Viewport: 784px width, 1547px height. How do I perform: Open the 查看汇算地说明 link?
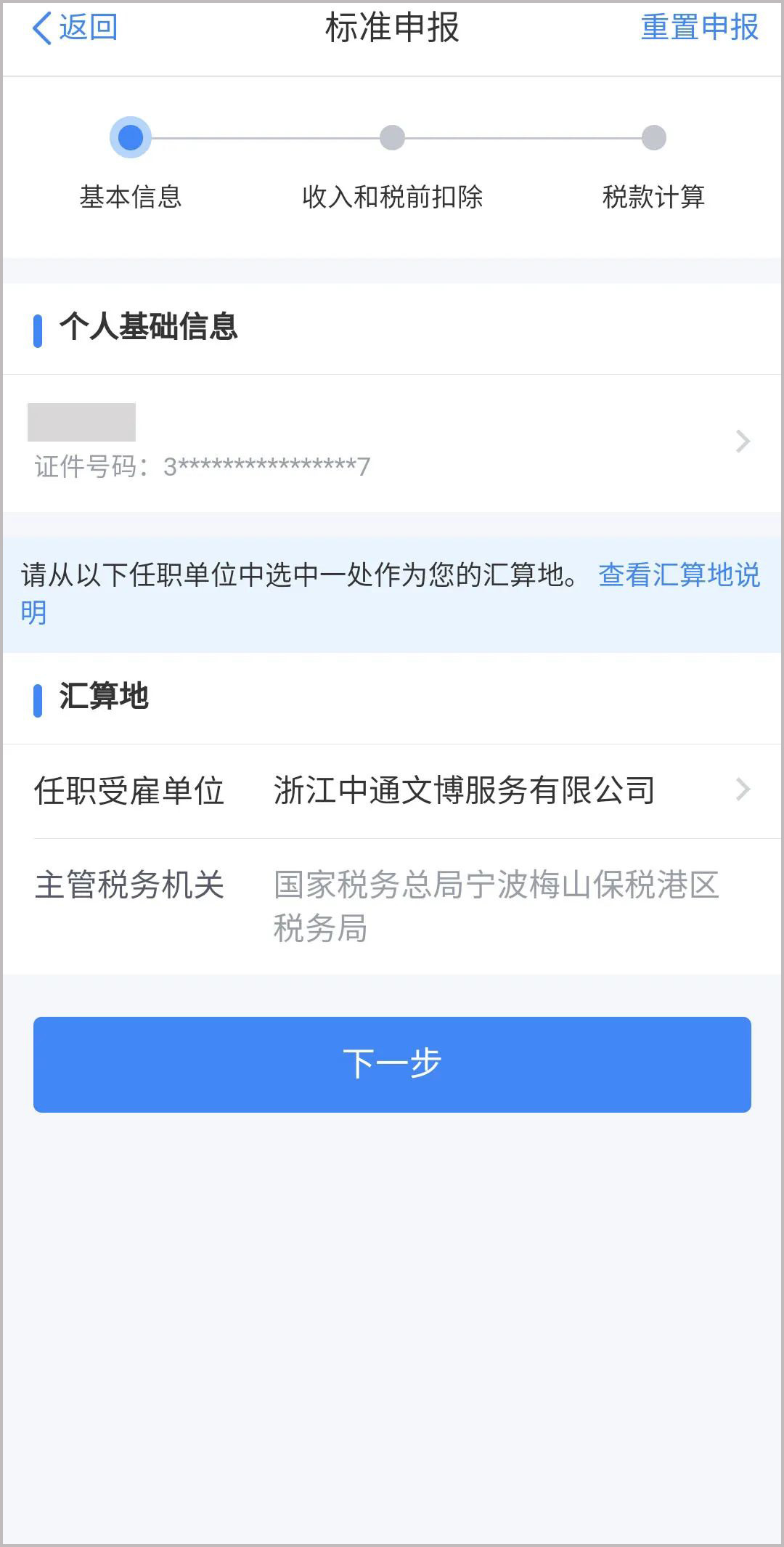point(678,575)
